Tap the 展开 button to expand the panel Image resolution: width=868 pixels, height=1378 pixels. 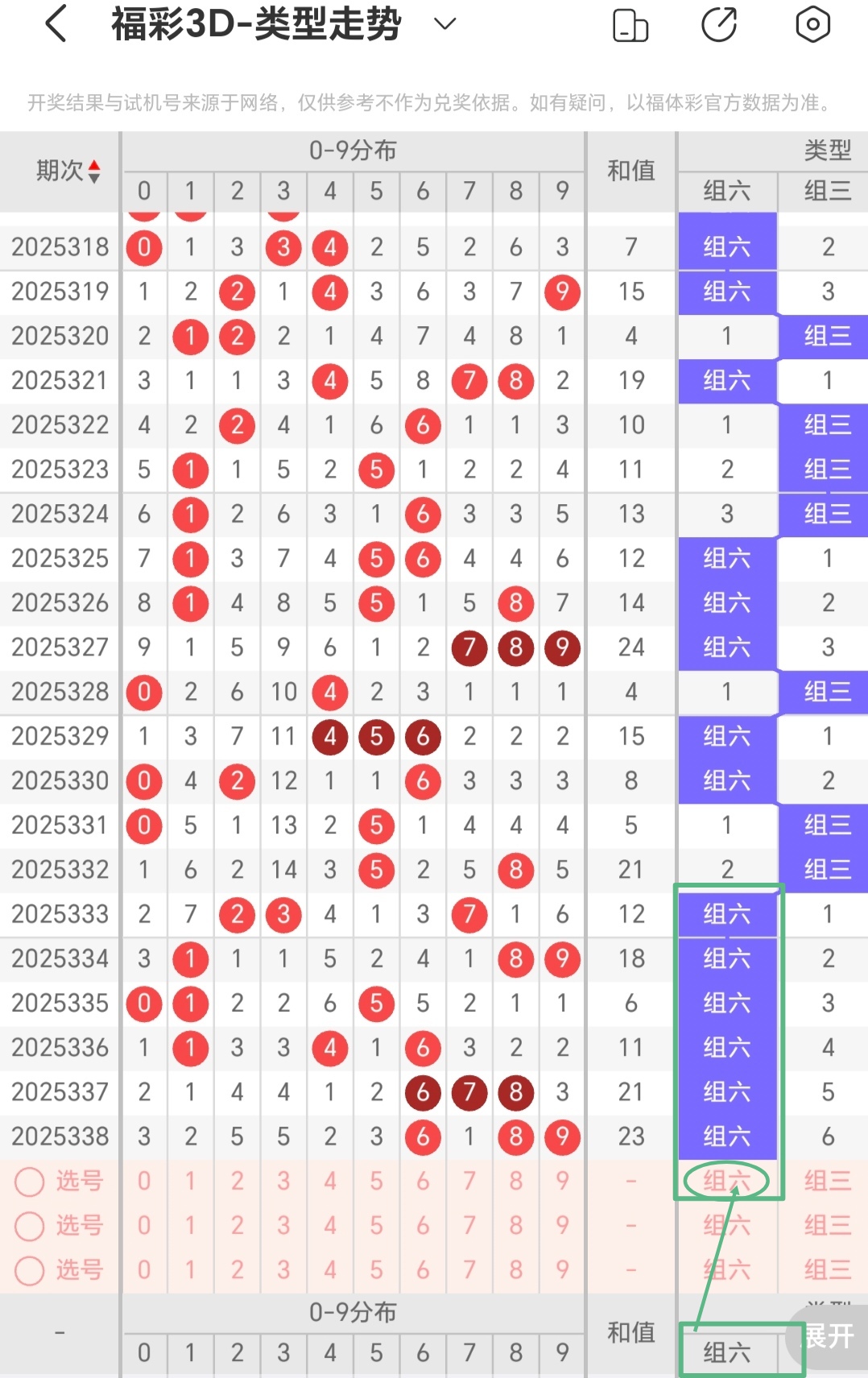tap(829, 1335)
